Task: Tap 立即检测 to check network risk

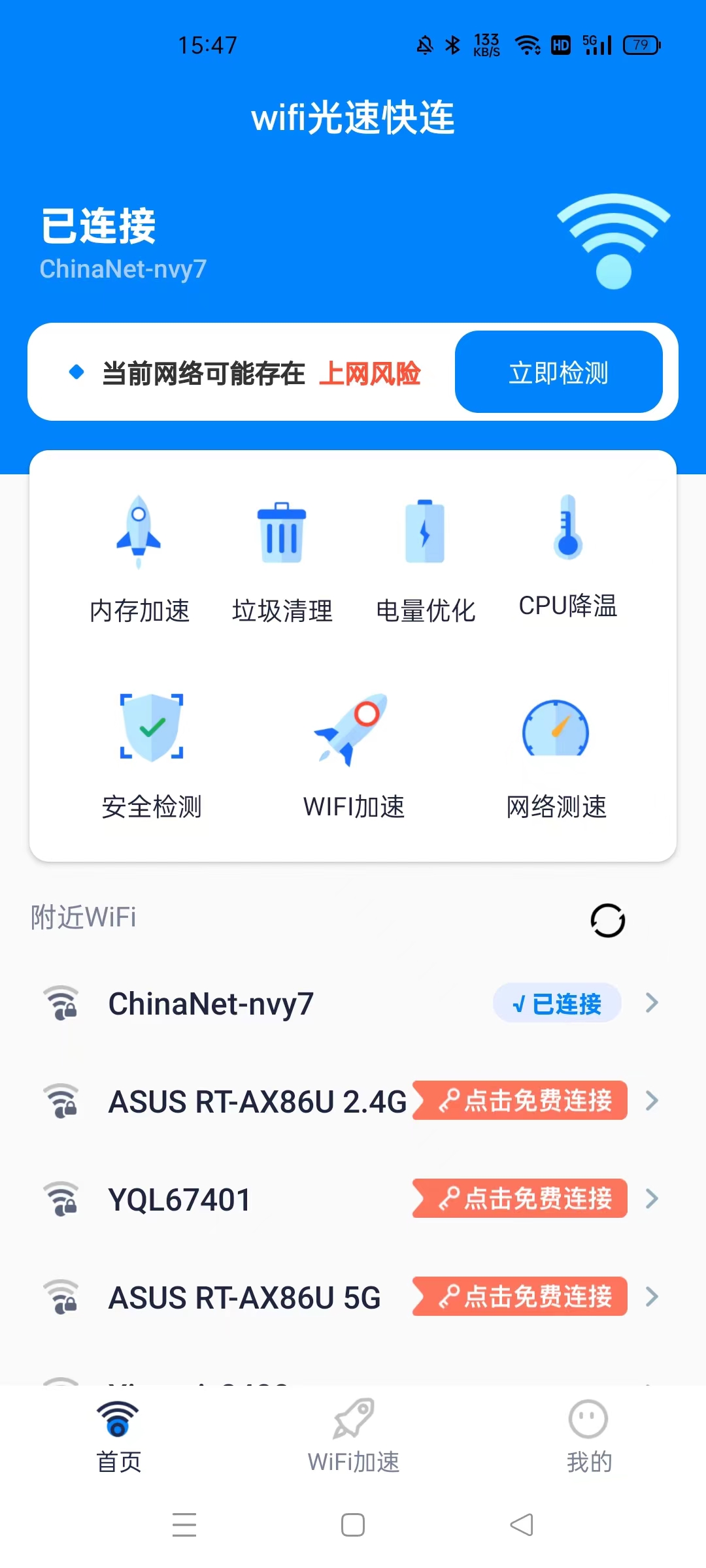Action: [560, 372]
